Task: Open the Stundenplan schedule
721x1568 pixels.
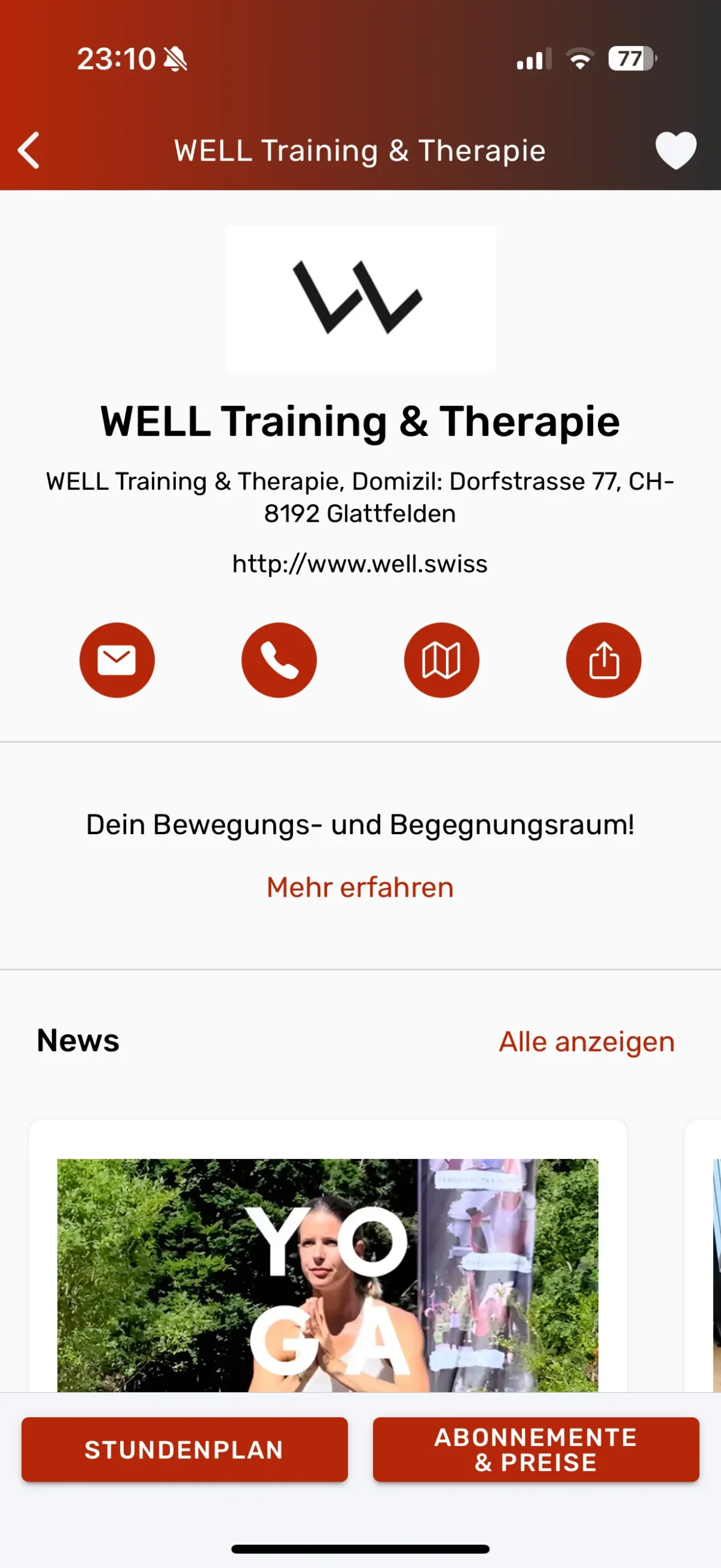Action: tap(184, 1450)
